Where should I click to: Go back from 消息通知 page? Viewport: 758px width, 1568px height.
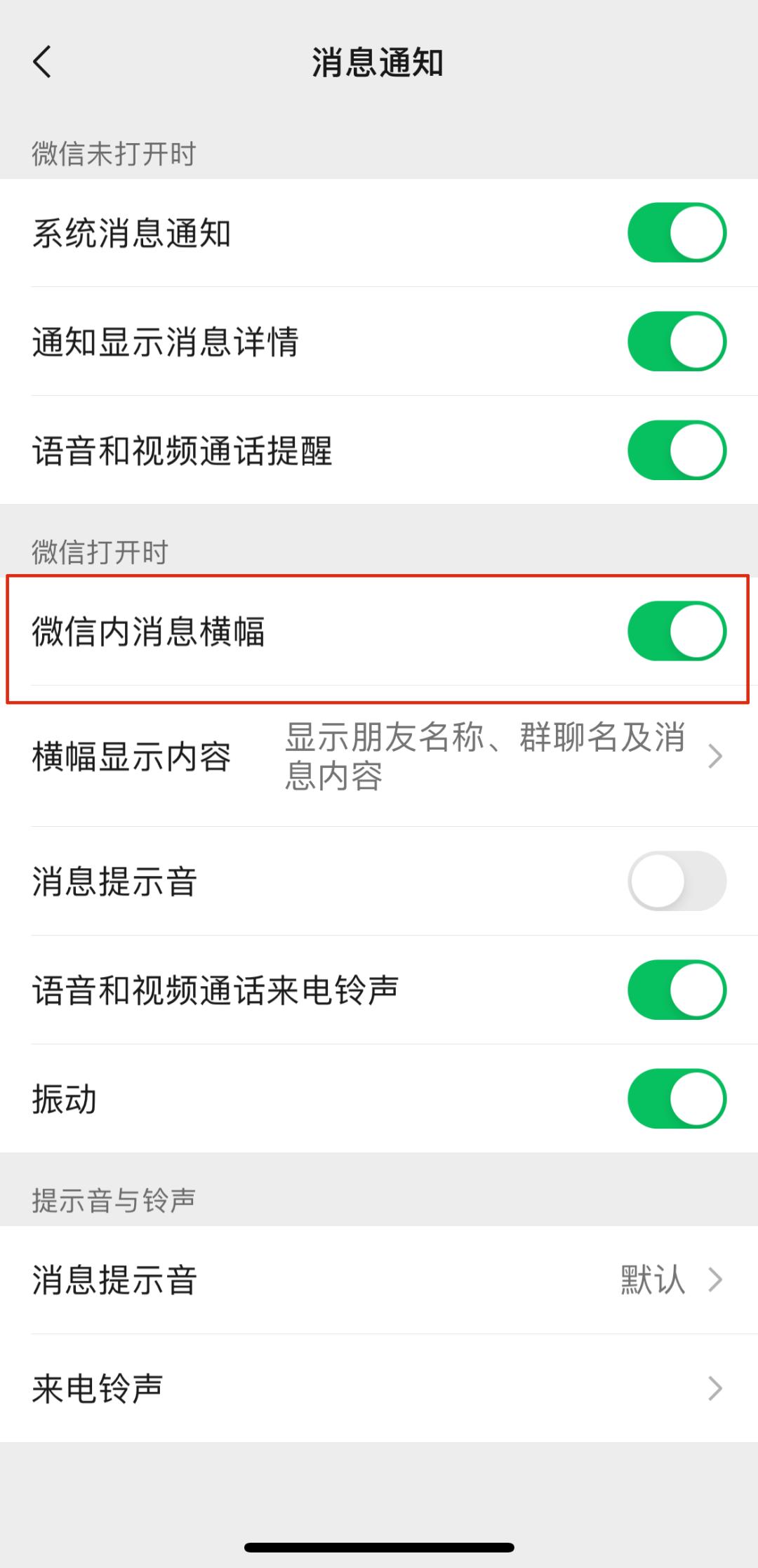(42, 62)
